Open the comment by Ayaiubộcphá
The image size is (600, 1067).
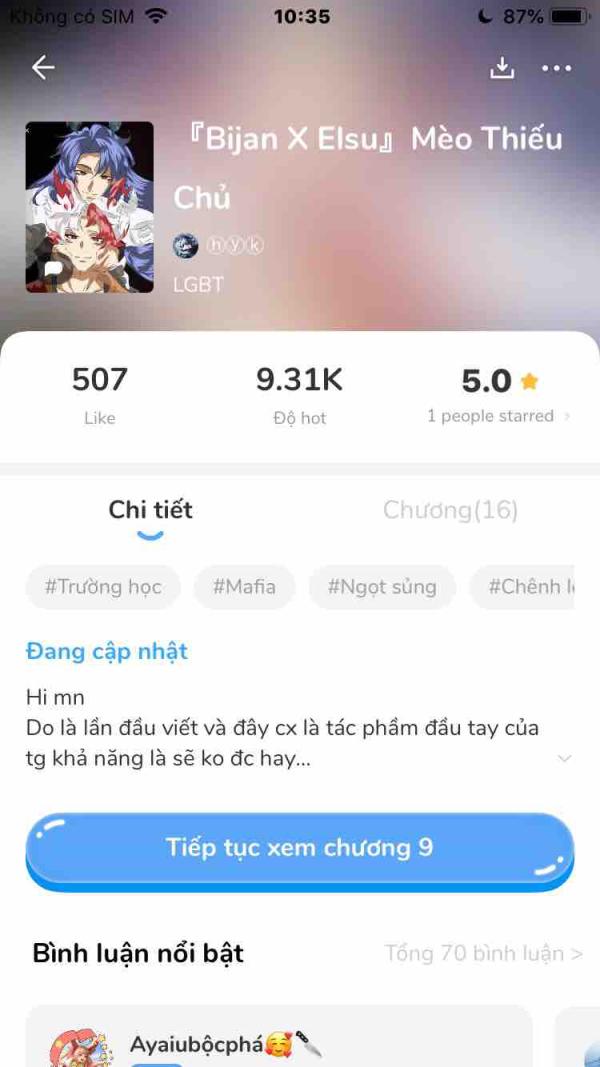280,1040
